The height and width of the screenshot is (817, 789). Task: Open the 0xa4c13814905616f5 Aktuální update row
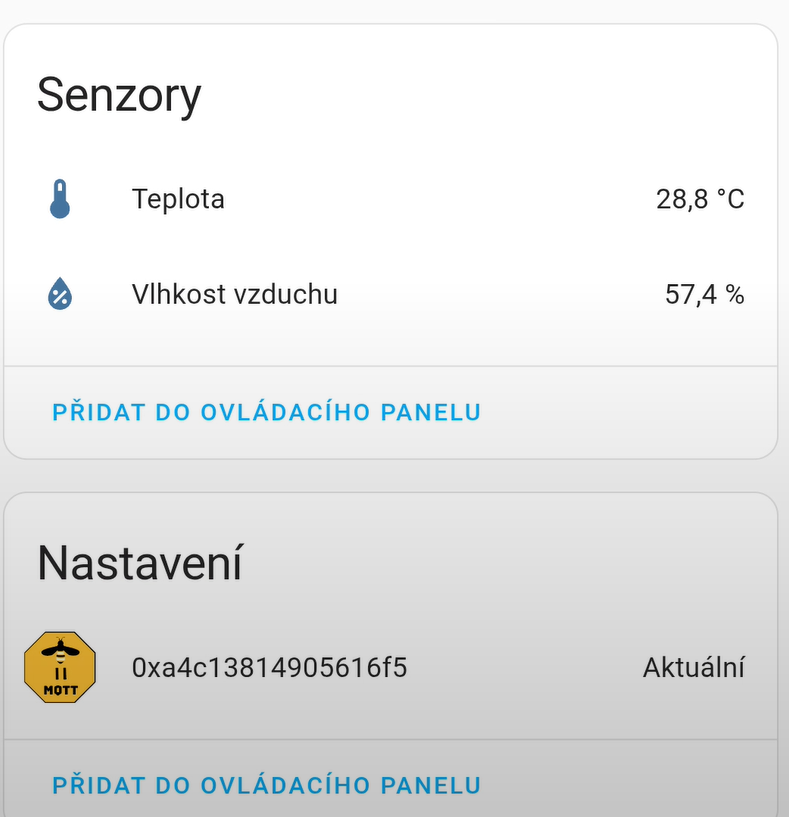pos(390,667)
